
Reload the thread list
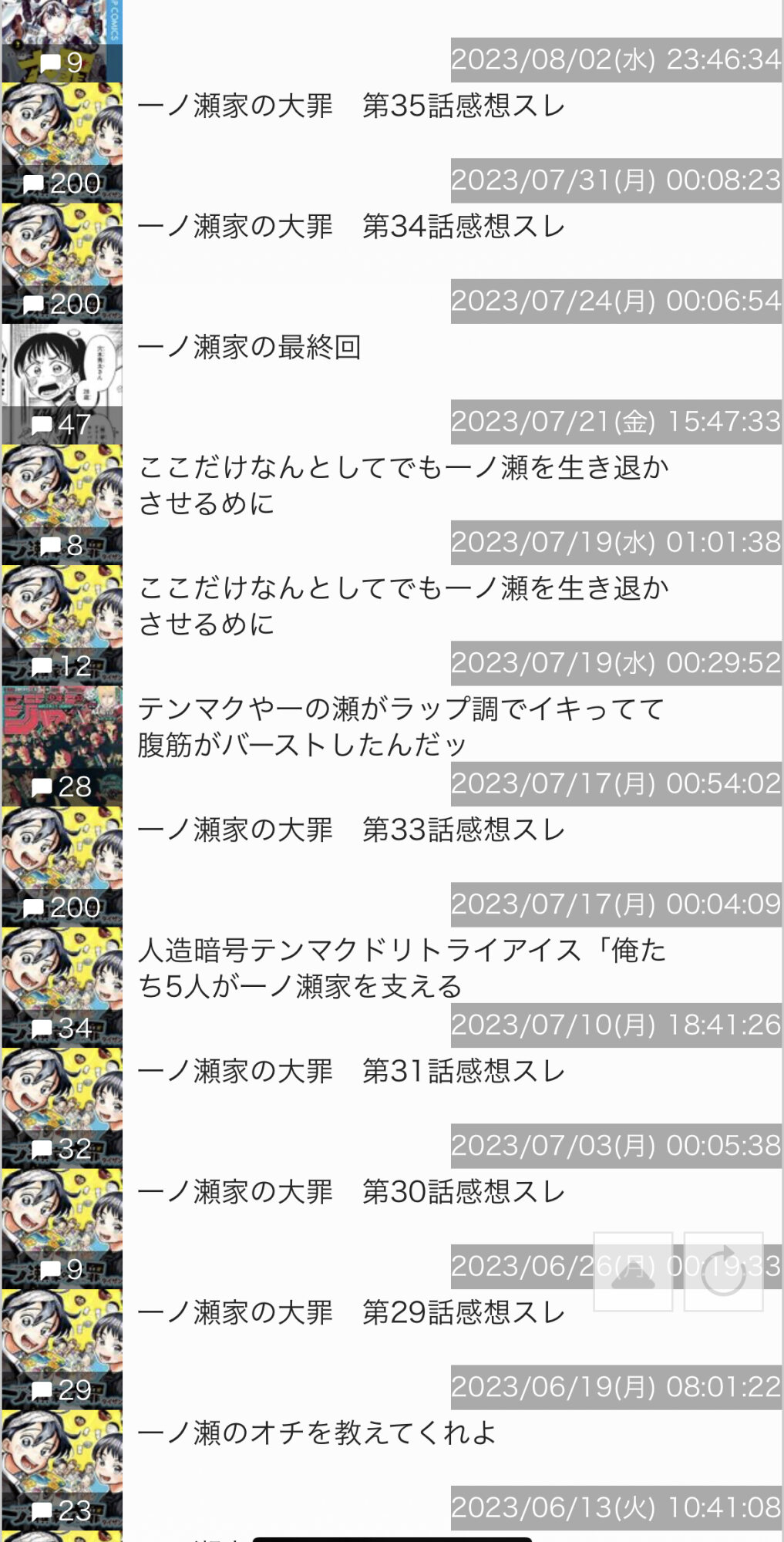(723, 1271)
